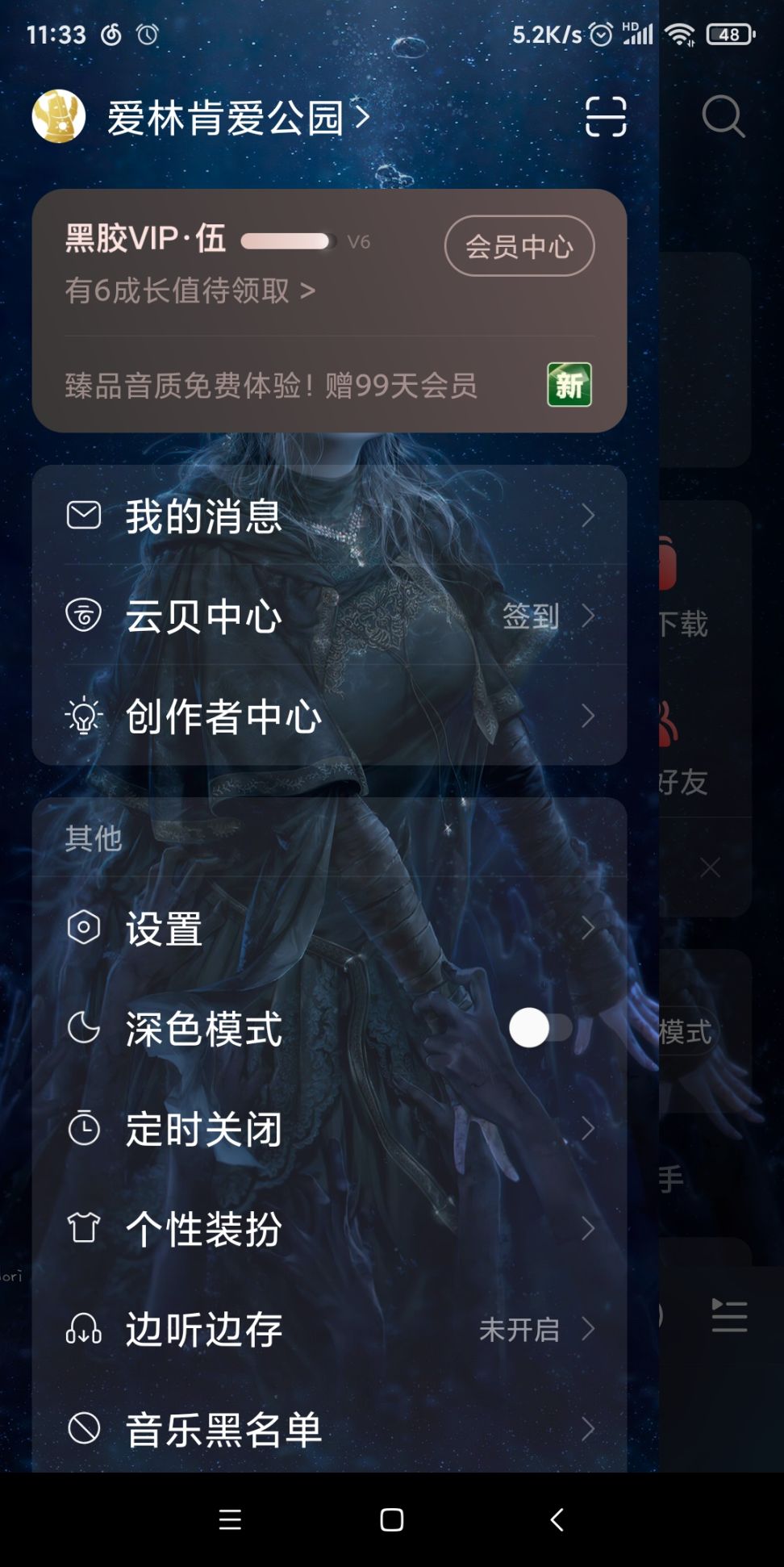The width and height of the screenshot is (784, 1567).
Task: Toggle the 深色模式 switch
Action: coord(540,1028)
